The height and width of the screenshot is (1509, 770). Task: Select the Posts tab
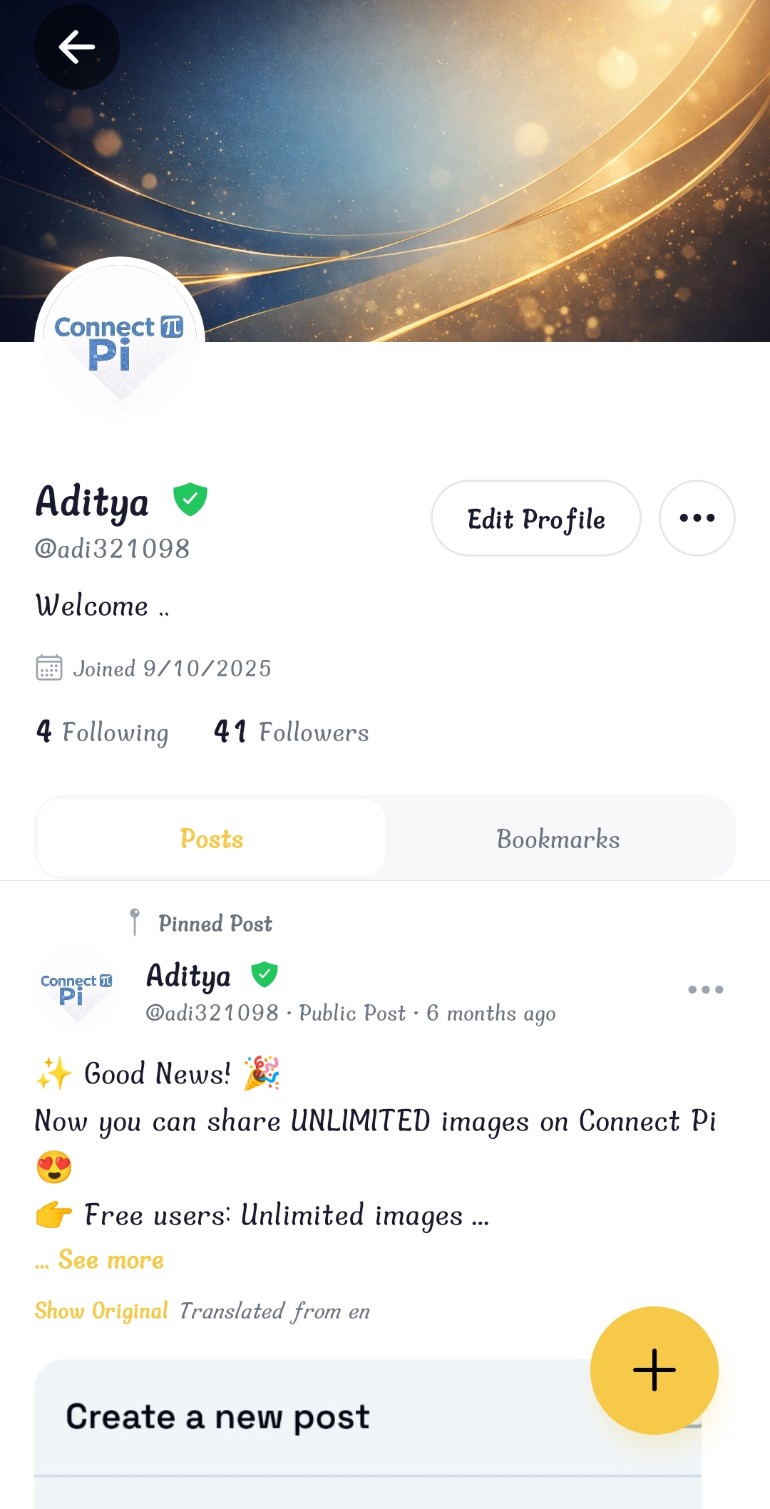pyautogui.click(x=211, y=838)
